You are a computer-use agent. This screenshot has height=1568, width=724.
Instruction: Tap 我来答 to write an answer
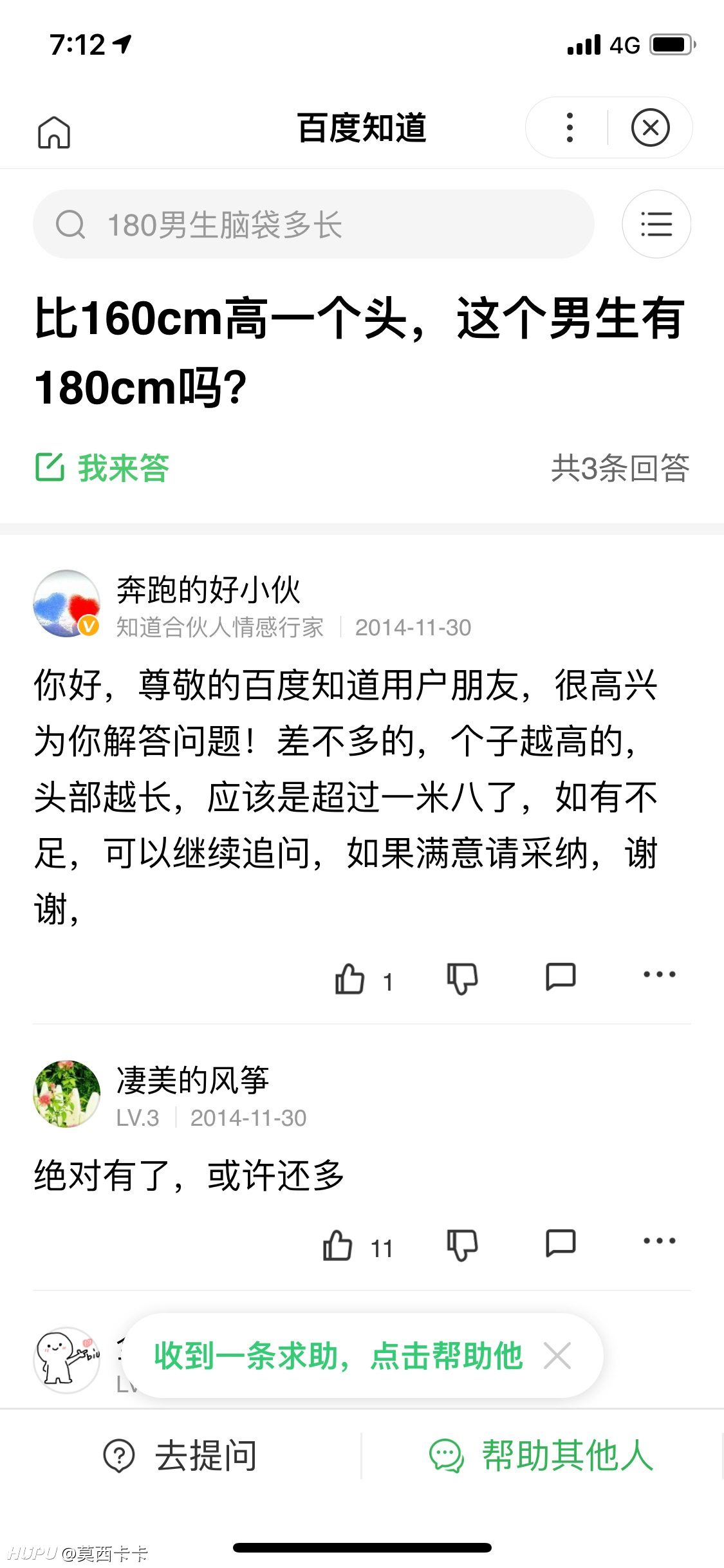(x=102, y=467)
